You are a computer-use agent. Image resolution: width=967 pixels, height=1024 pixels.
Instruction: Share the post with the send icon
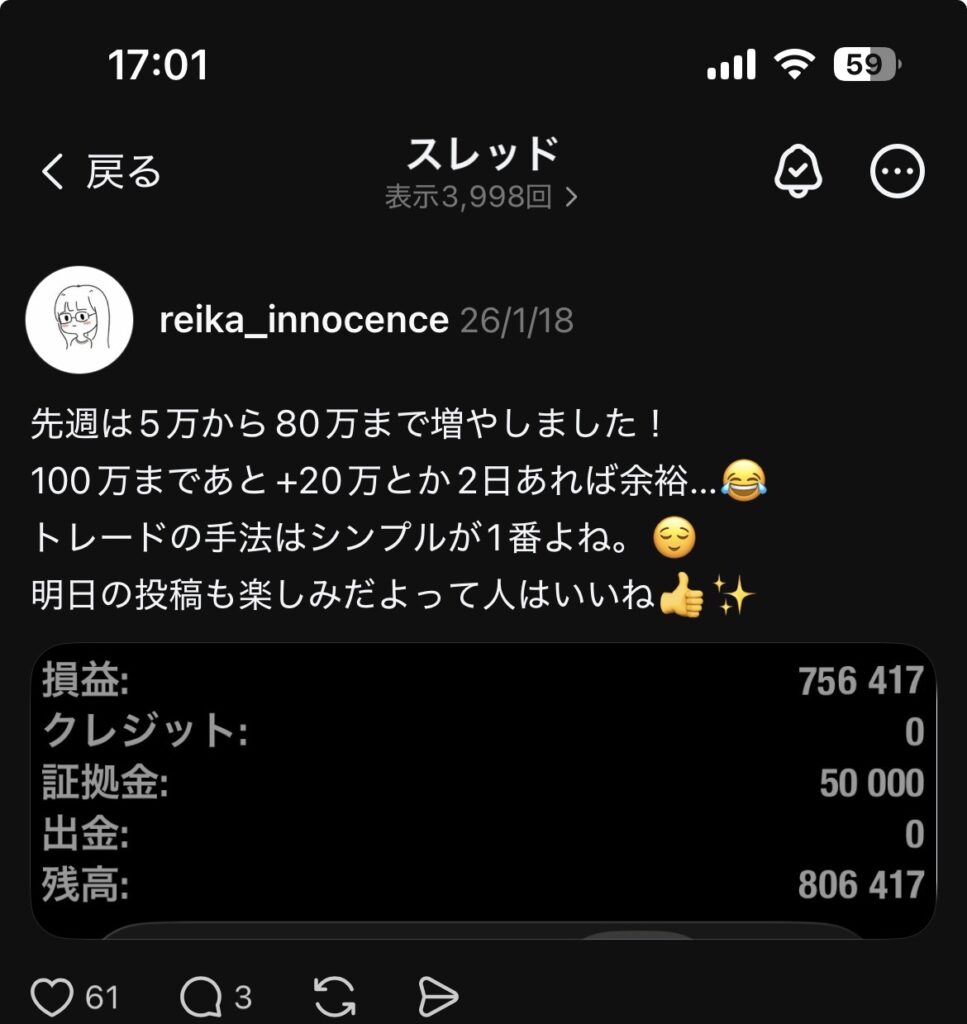pos(437,996)
